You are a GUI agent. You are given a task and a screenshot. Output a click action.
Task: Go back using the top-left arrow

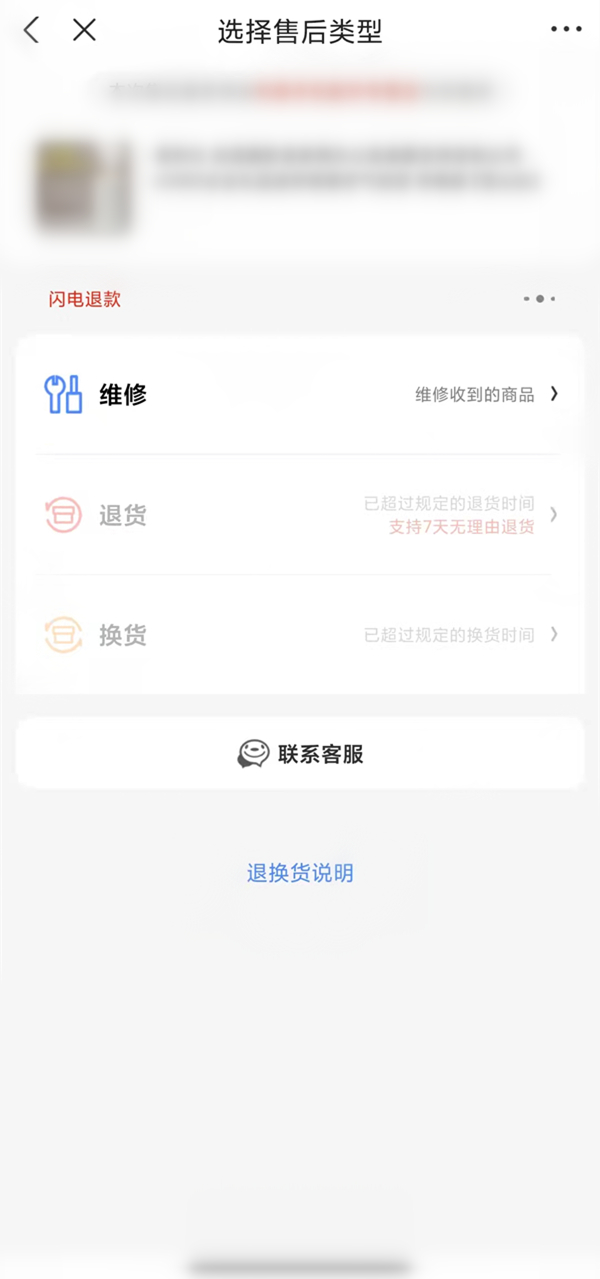pyautogui.click(x=31, y=30)
